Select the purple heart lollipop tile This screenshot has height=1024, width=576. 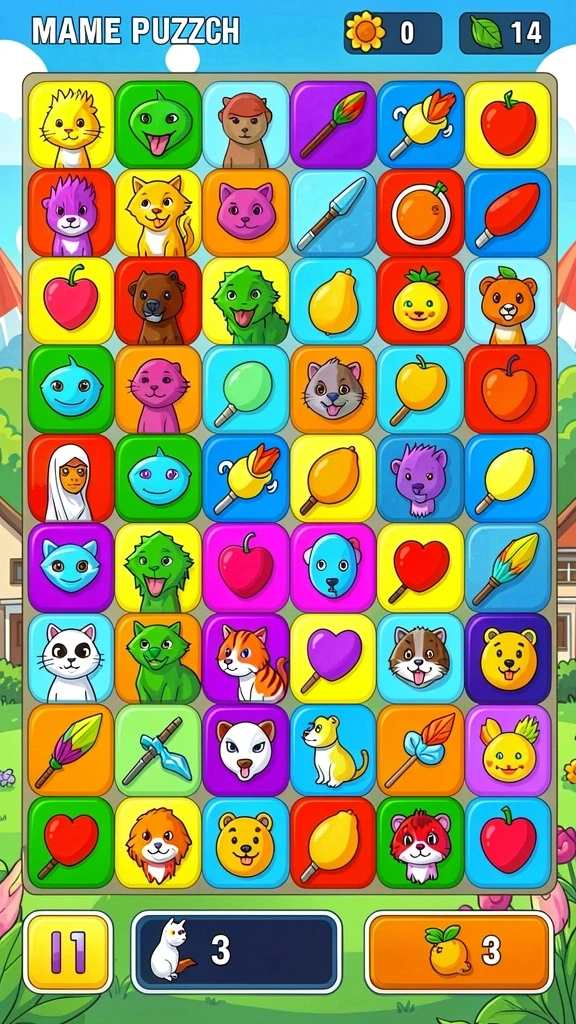[x=333, y=658]
